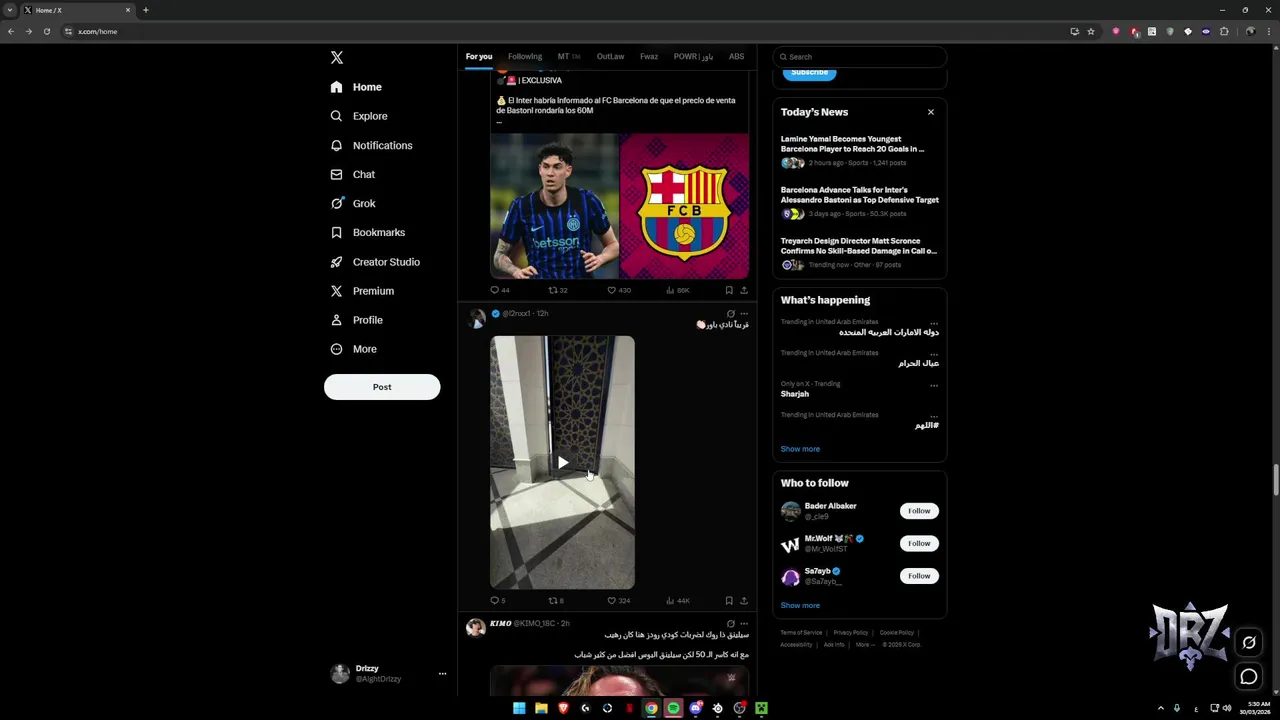Open the Explore page
Screen dimensions: 1280x720
(x=369, y=116)
